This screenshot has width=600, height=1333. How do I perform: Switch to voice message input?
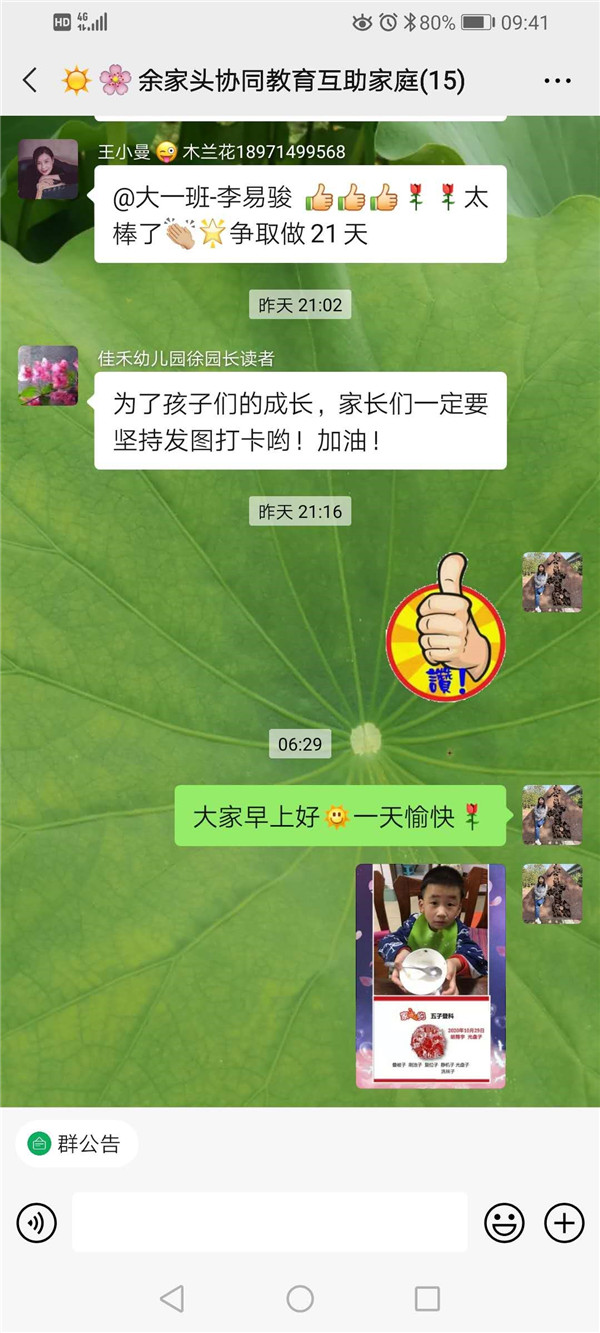click(x=37, y=1222)
